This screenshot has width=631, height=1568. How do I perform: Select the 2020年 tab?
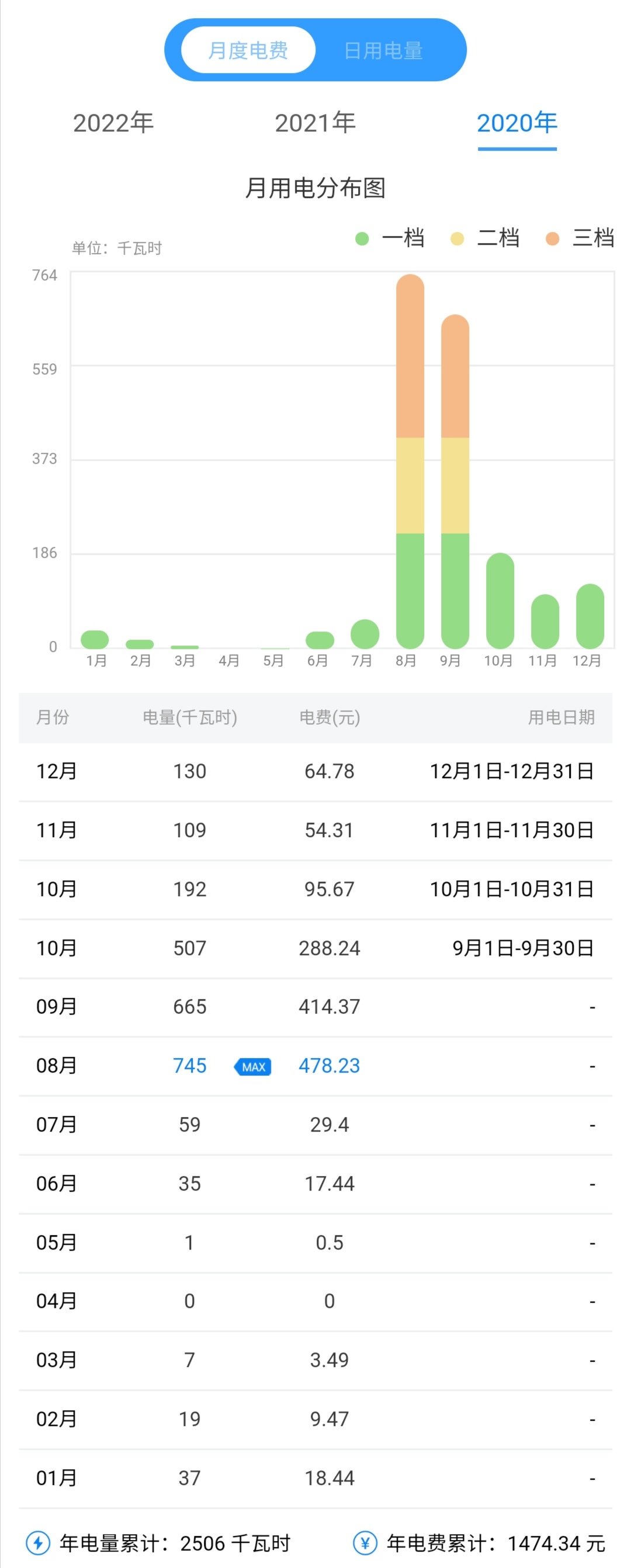click(516, 123)
